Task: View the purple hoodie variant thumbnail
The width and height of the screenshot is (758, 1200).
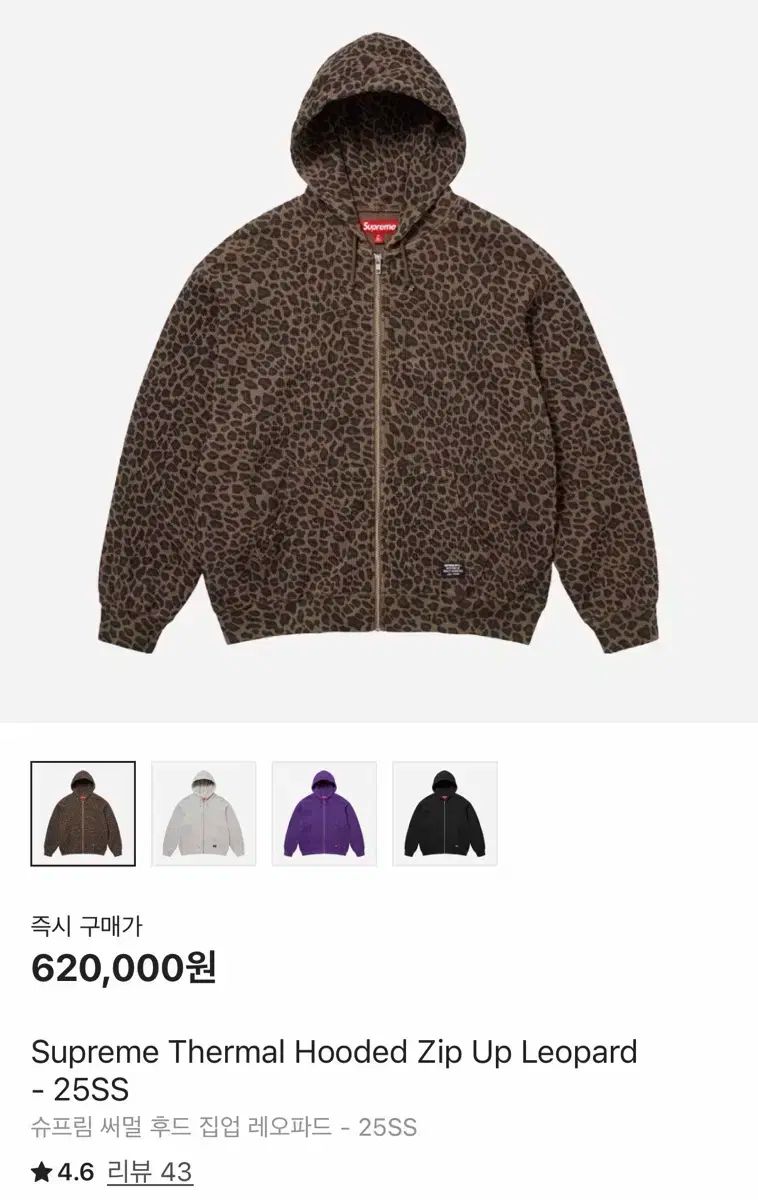Action: coord(324,812)
